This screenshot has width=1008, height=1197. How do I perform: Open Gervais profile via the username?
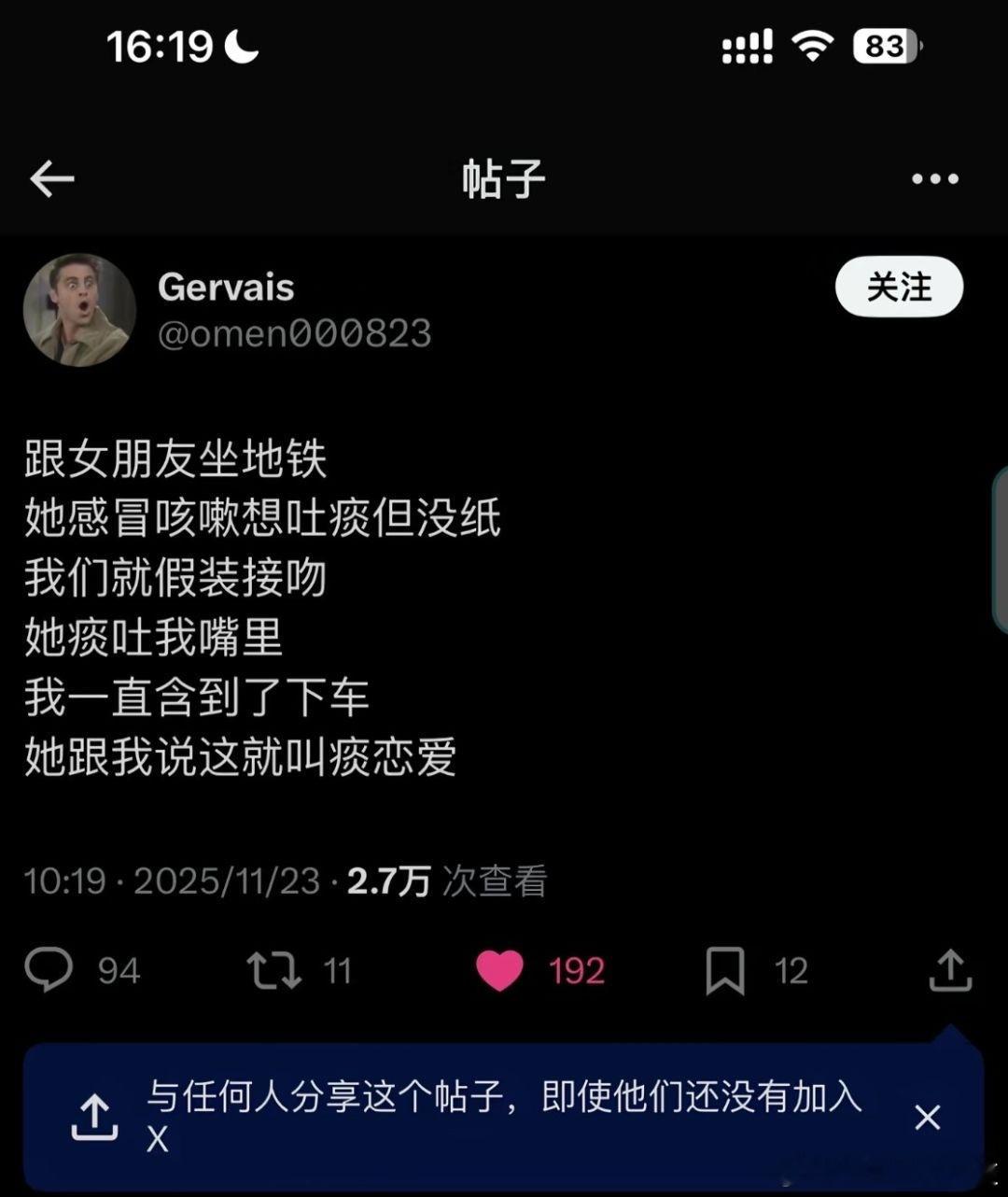(226, 288)
